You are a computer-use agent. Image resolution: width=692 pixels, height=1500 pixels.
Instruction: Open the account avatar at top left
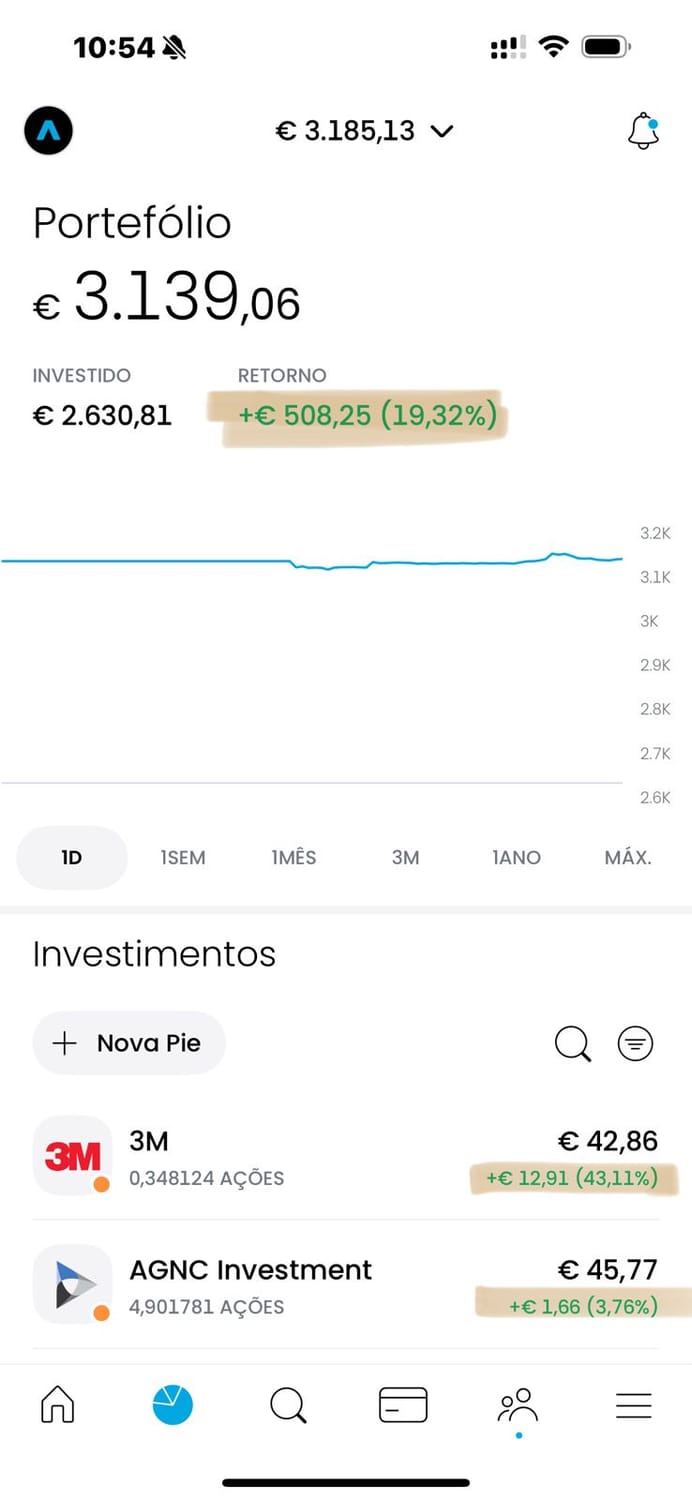pos(48,131)
